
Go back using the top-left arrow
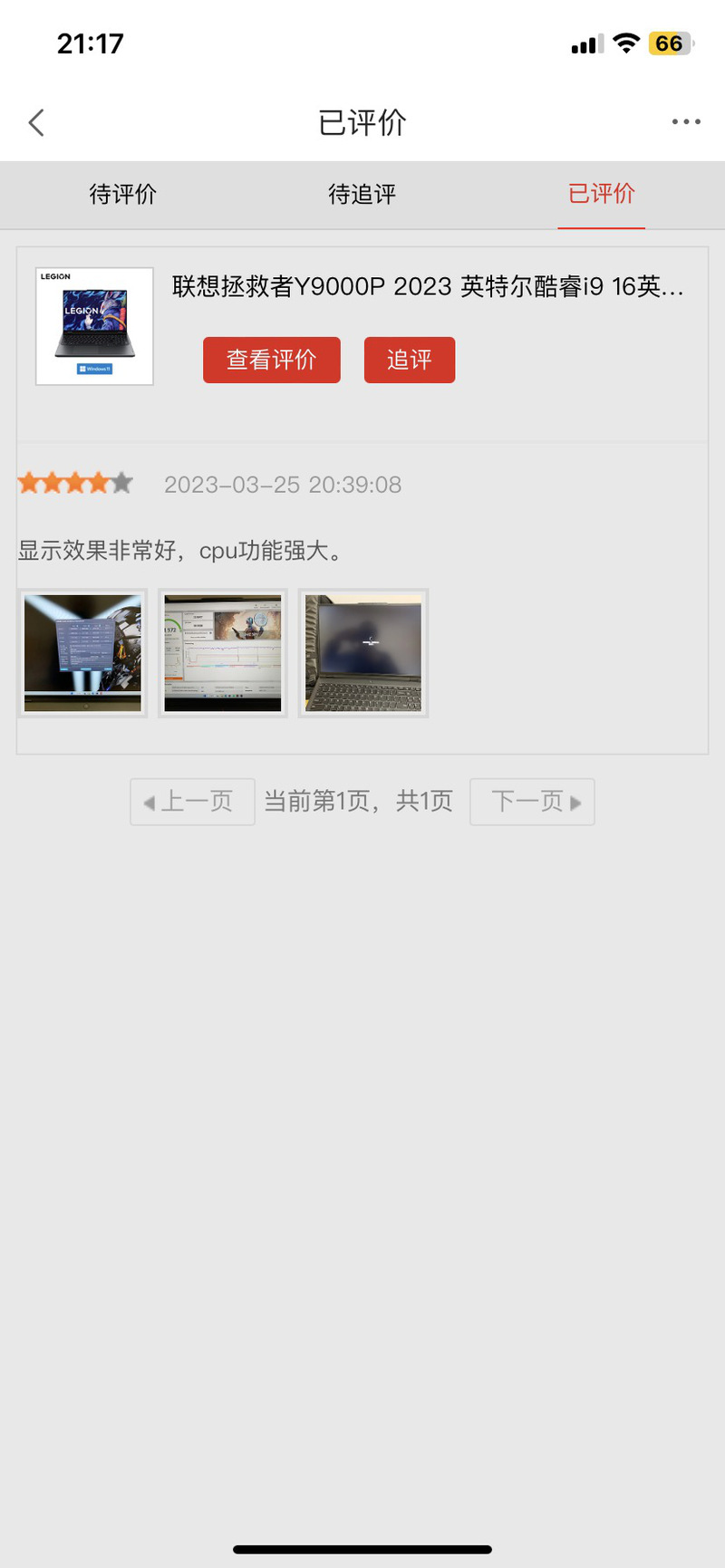36,122
